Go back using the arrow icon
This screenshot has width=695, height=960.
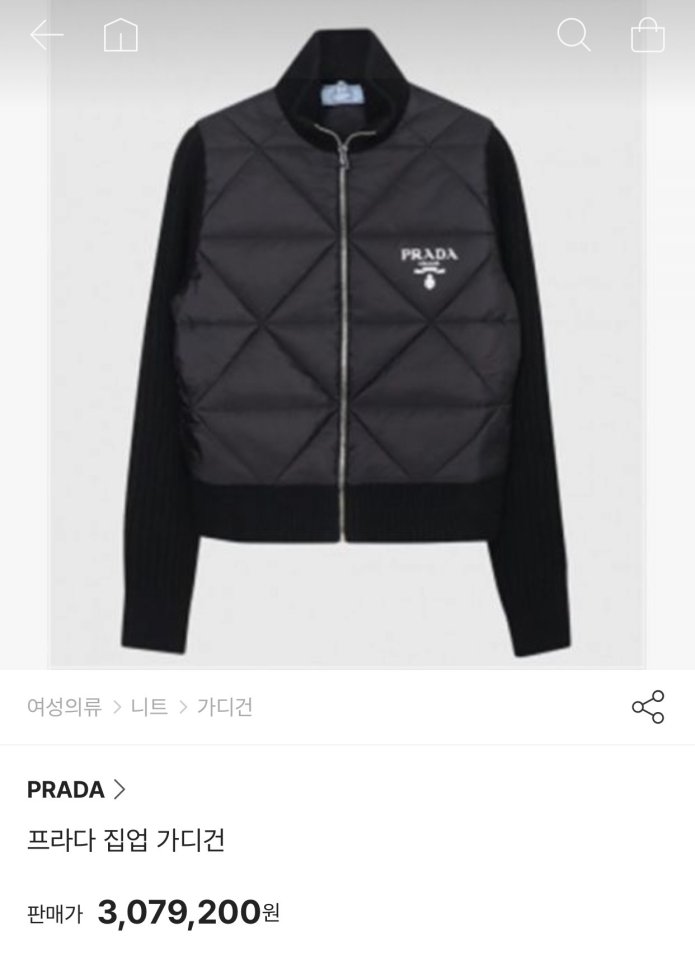pos(46,35)
